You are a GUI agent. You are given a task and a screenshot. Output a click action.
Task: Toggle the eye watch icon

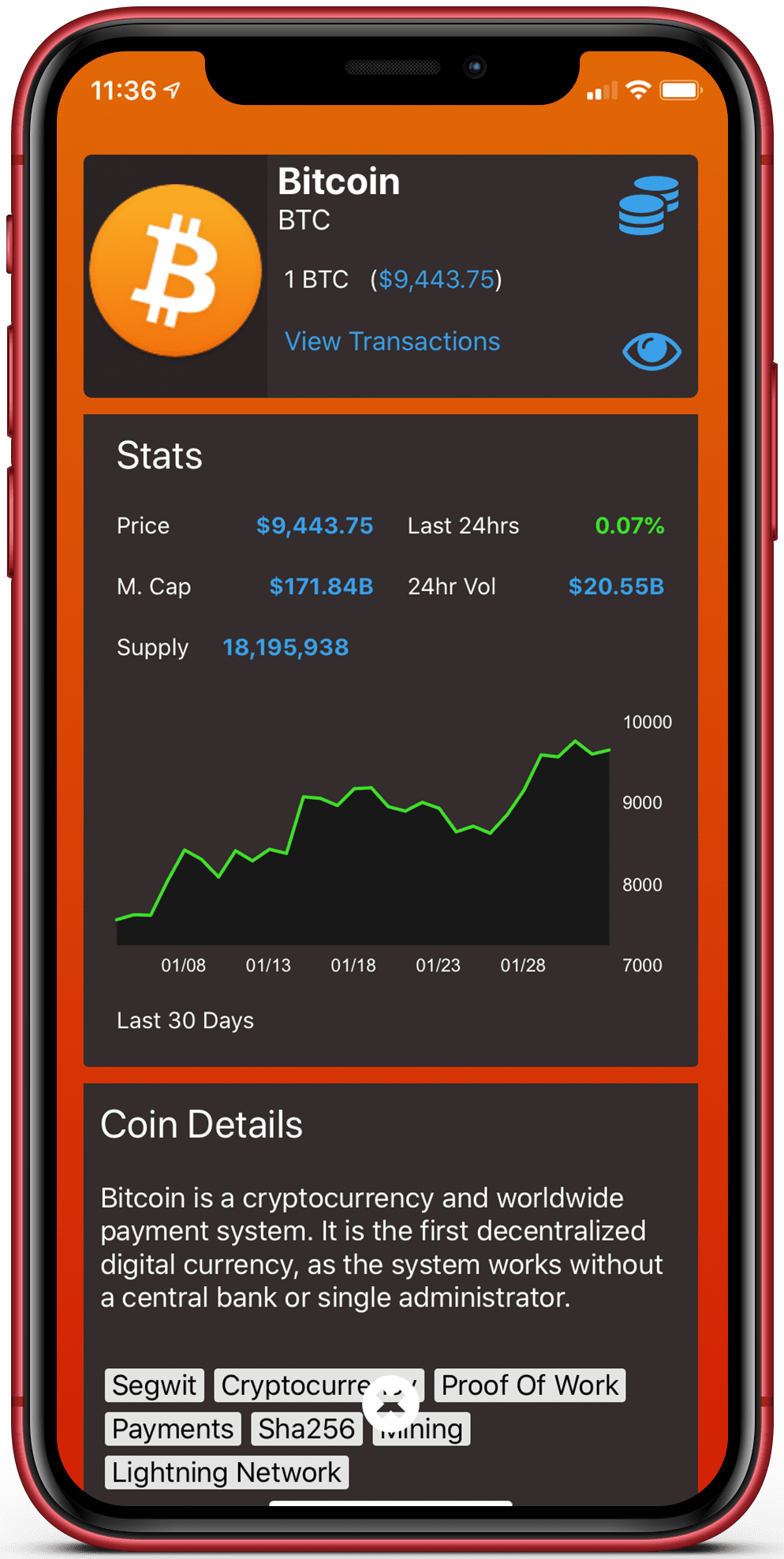tap(651, 351)
